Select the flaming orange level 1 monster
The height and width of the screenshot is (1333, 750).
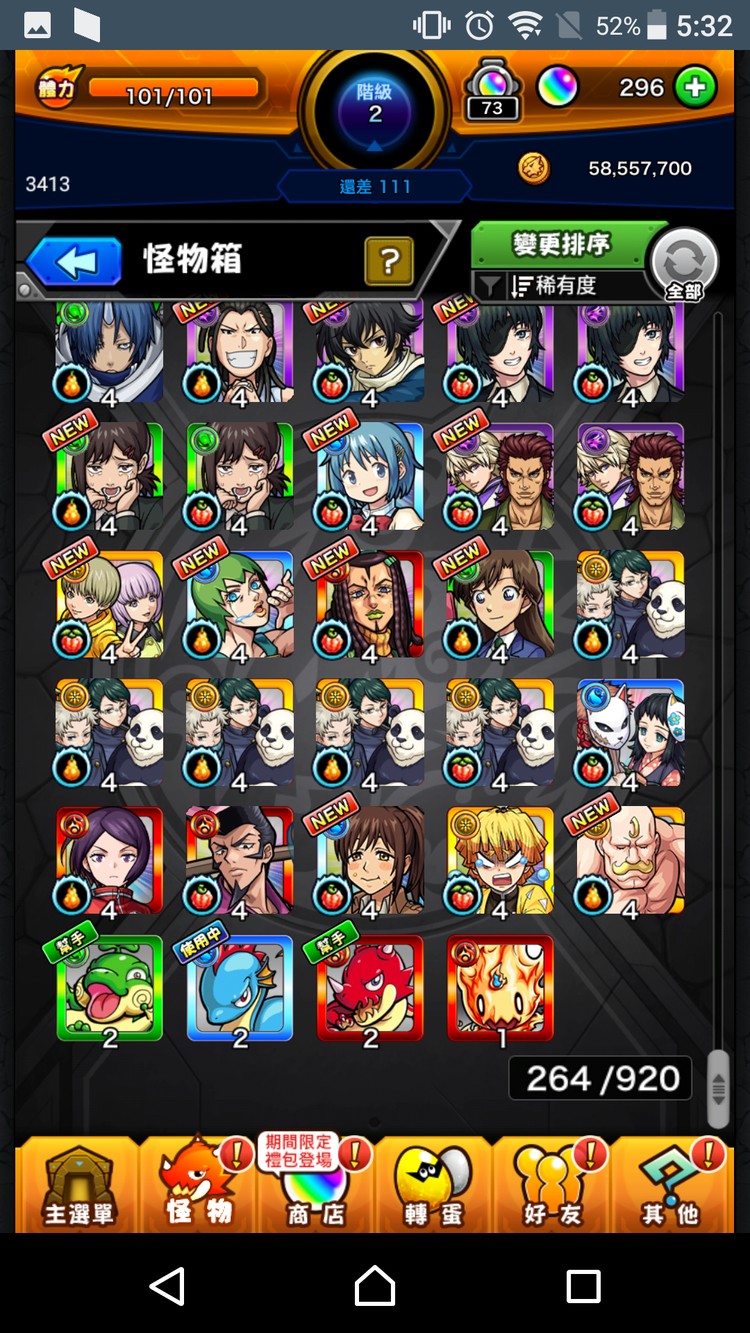[x=500, y=988]
